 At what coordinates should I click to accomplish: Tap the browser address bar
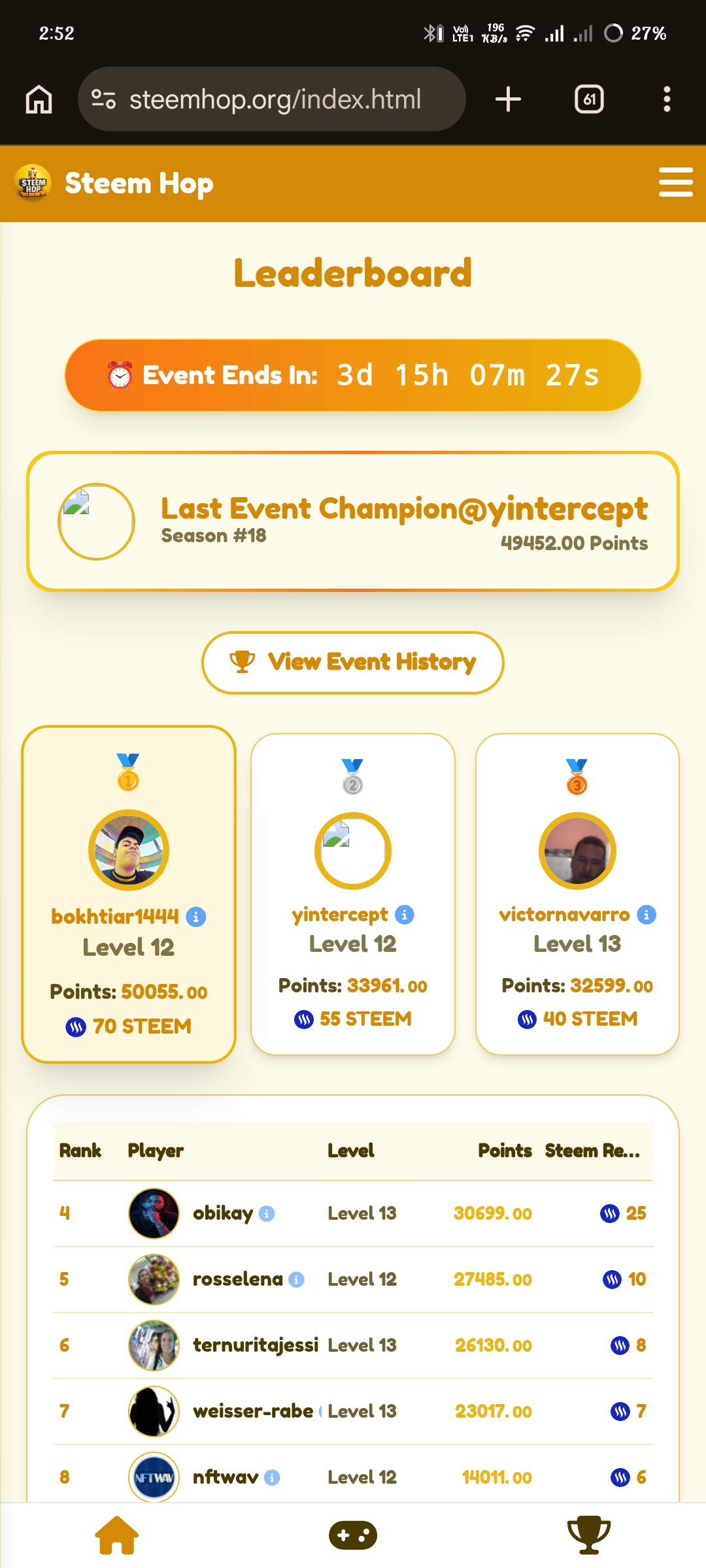click(272, 99)
